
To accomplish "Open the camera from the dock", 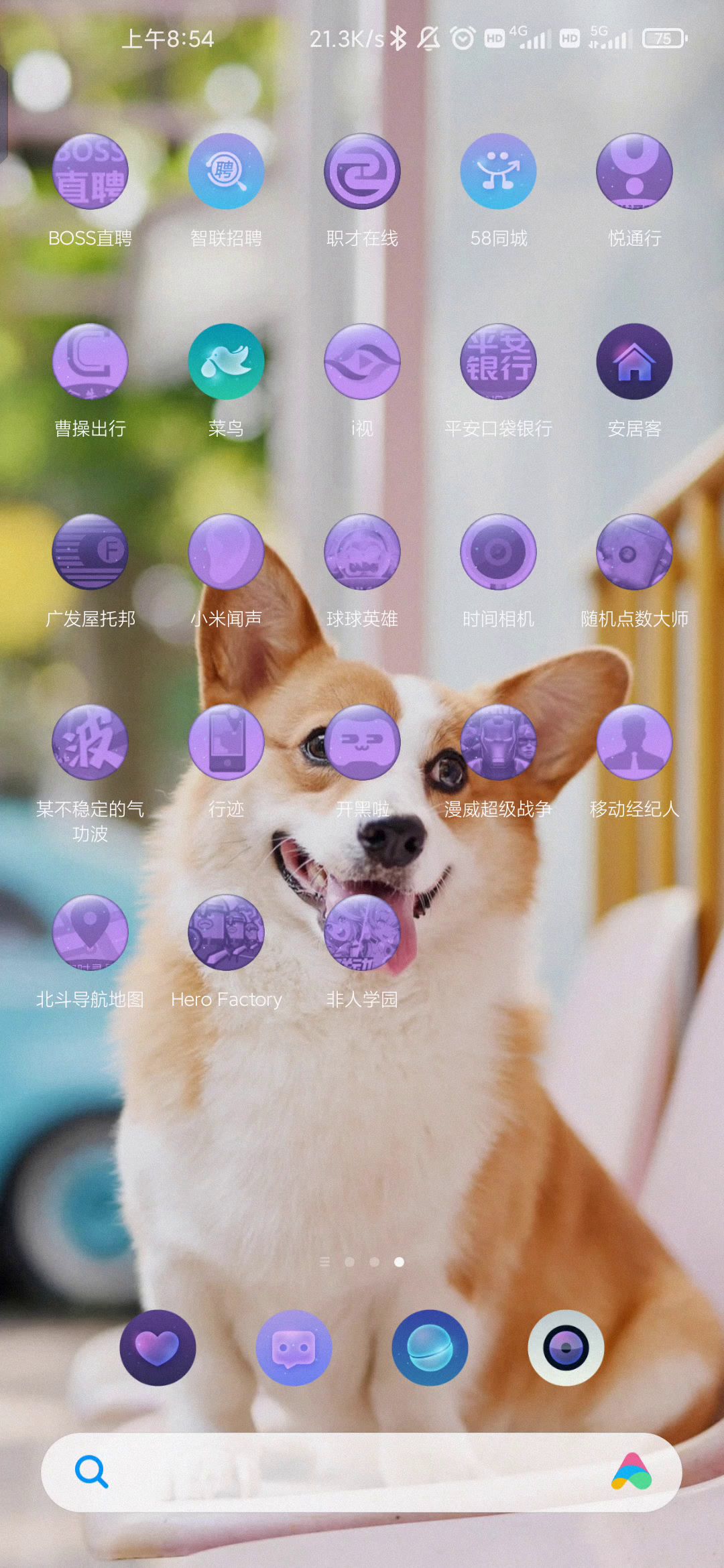I will coord(566,1348).
